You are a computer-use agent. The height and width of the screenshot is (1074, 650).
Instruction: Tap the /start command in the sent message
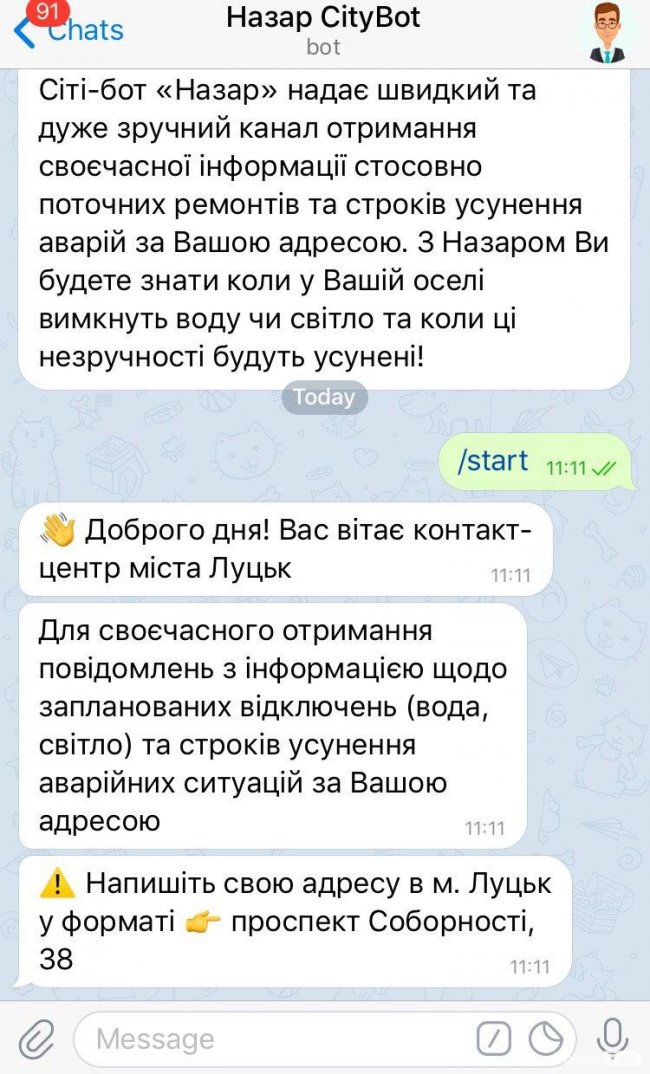tap(492, 461)
